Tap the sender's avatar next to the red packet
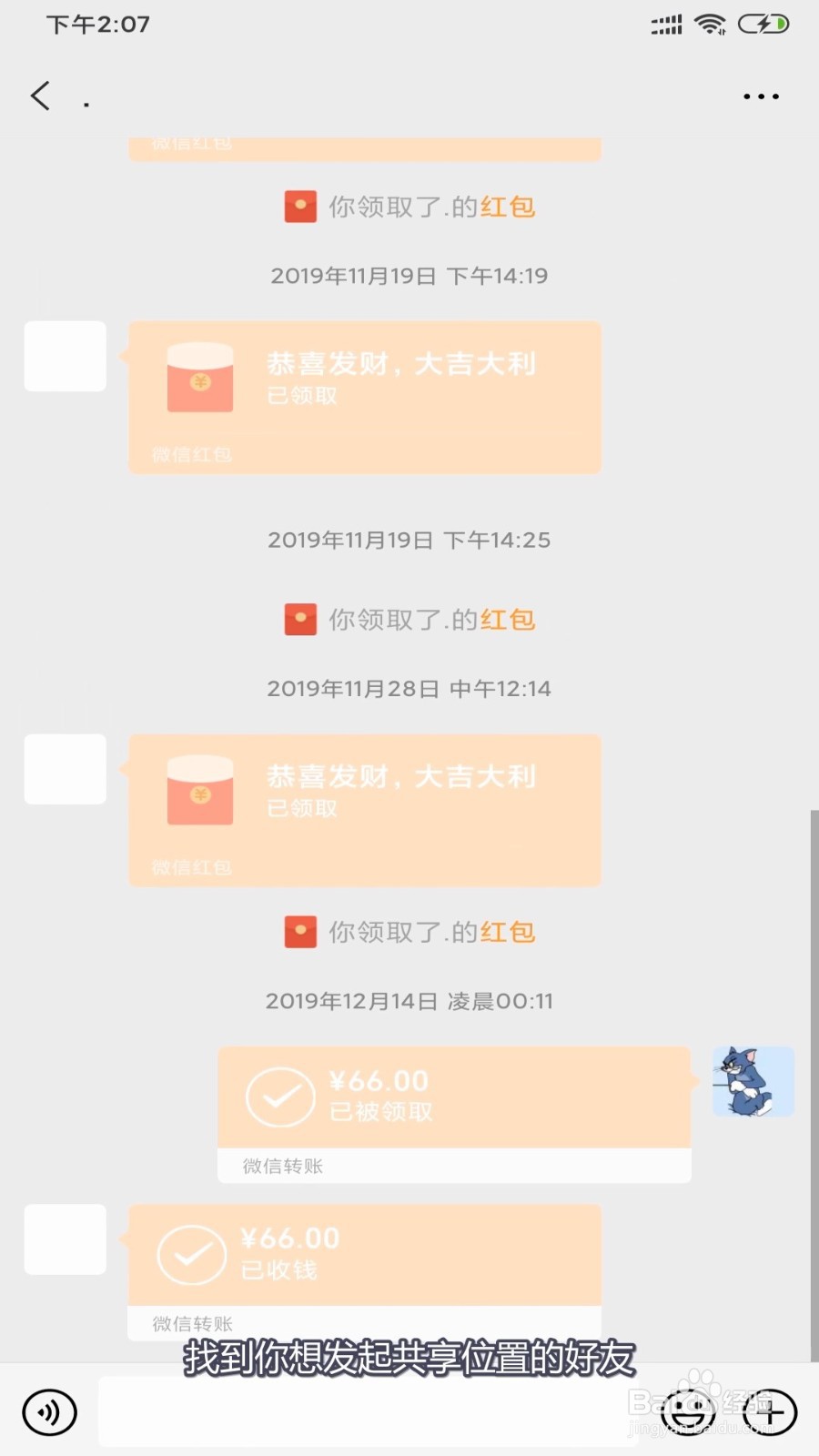The height and width of the screenshot is (1456, 819). coord(65,357)
